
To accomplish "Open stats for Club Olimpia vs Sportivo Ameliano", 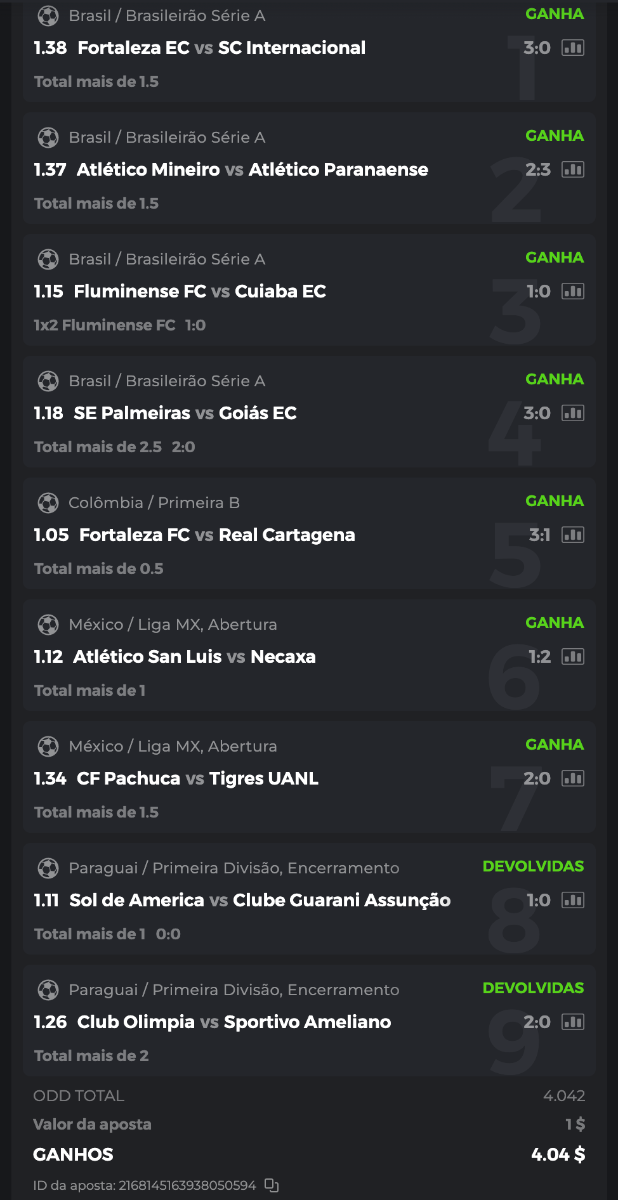I will [x=572, y=1022].
